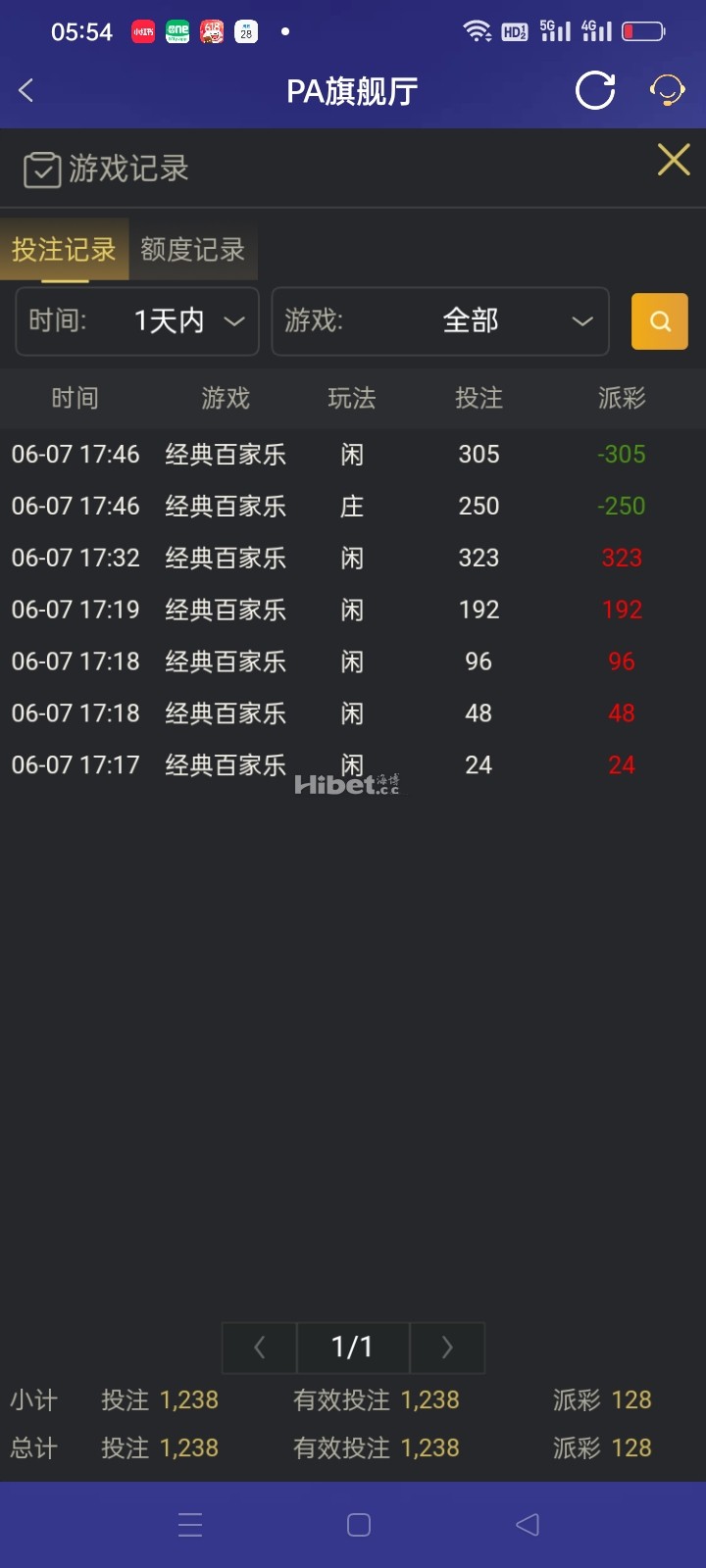Switch to the 额度记录 tab
The height and width of the screenshot is (1568, 706).
(x=192, y=250)
